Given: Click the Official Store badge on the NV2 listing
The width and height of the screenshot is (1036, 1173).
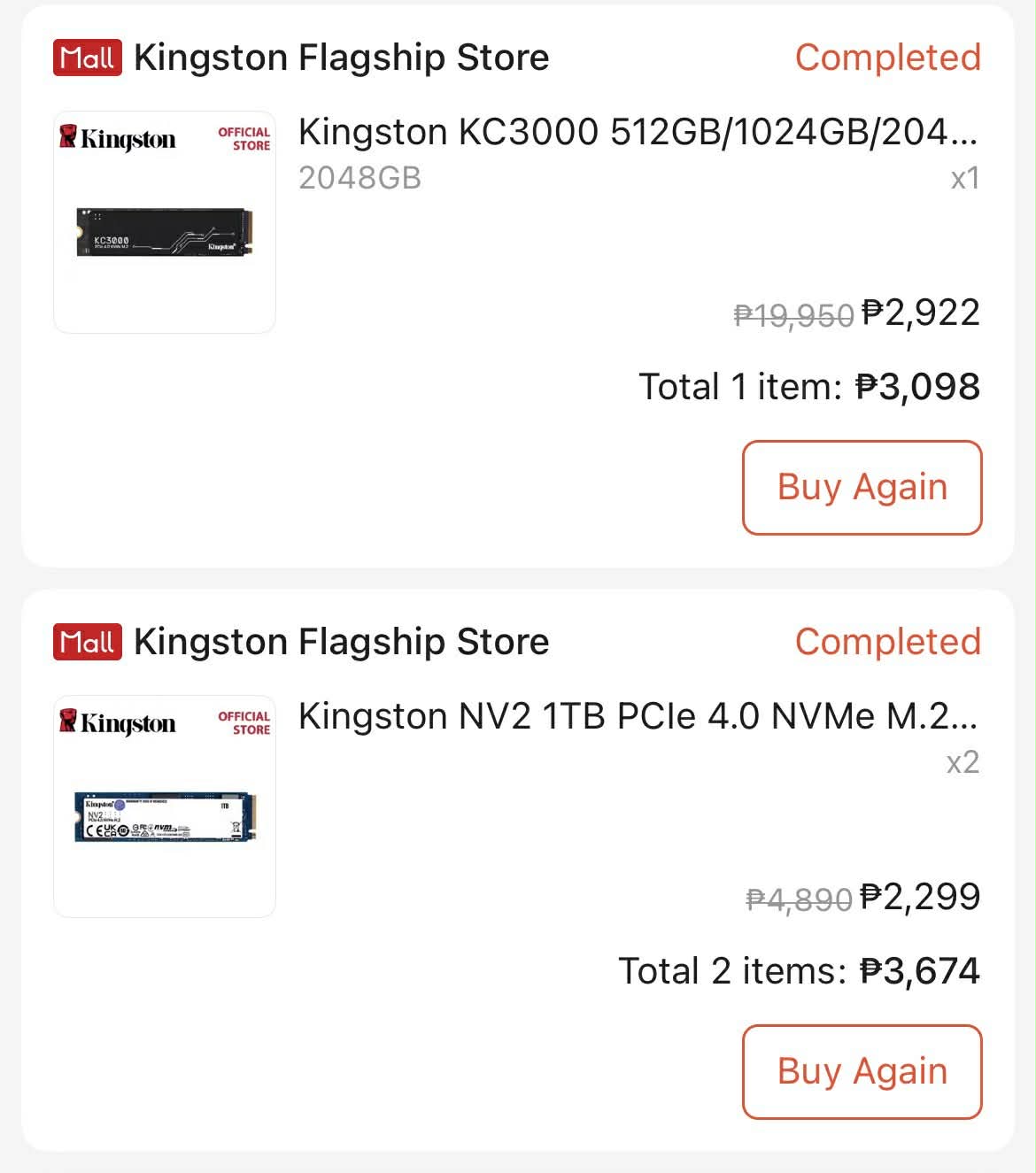Looking at the screenshot, I should (245, 722).
